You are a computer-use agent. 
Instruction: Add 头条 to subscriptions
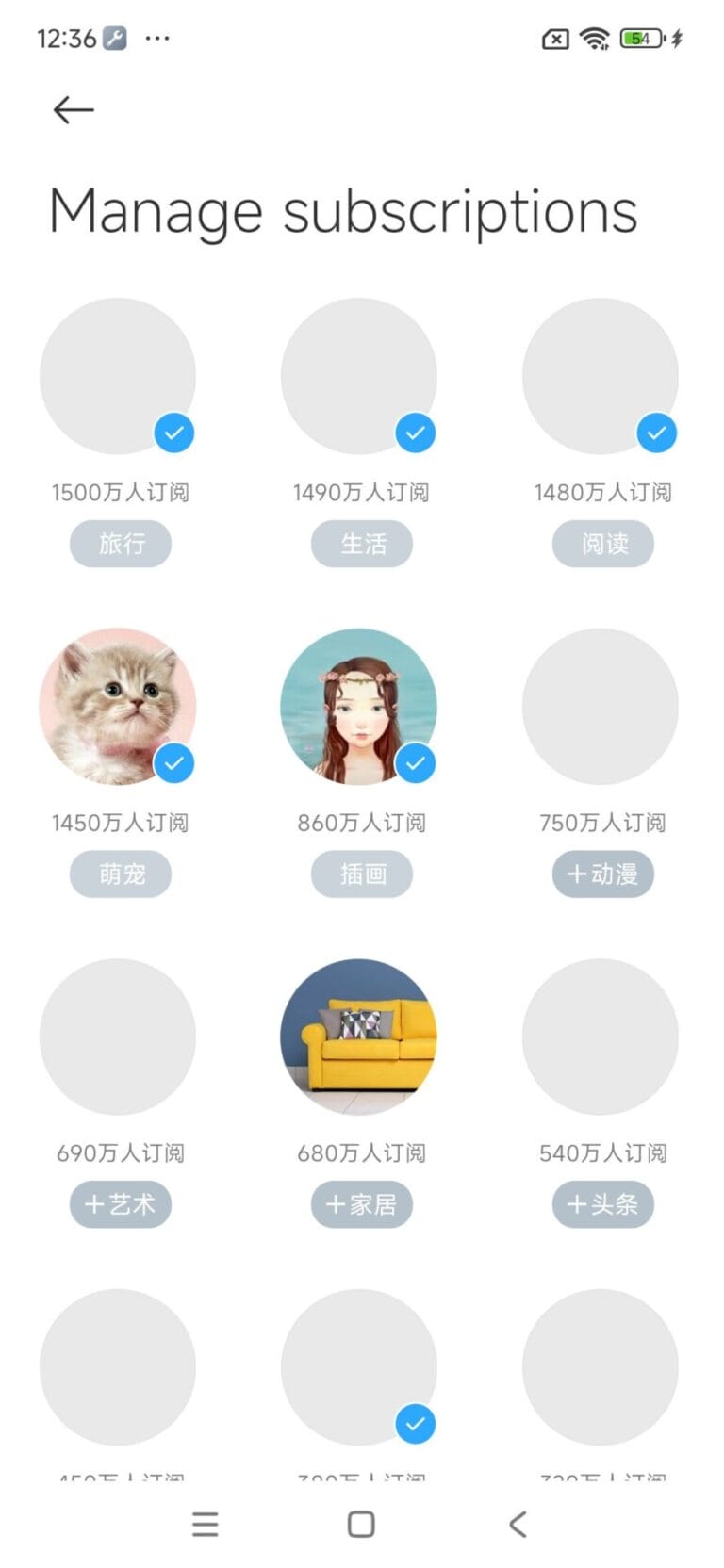602,1204
